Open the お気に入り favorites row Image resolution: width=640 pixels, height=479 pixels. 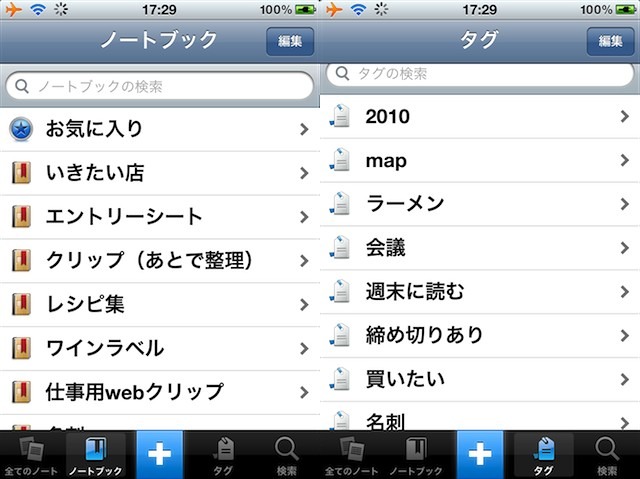pos(160,129)
